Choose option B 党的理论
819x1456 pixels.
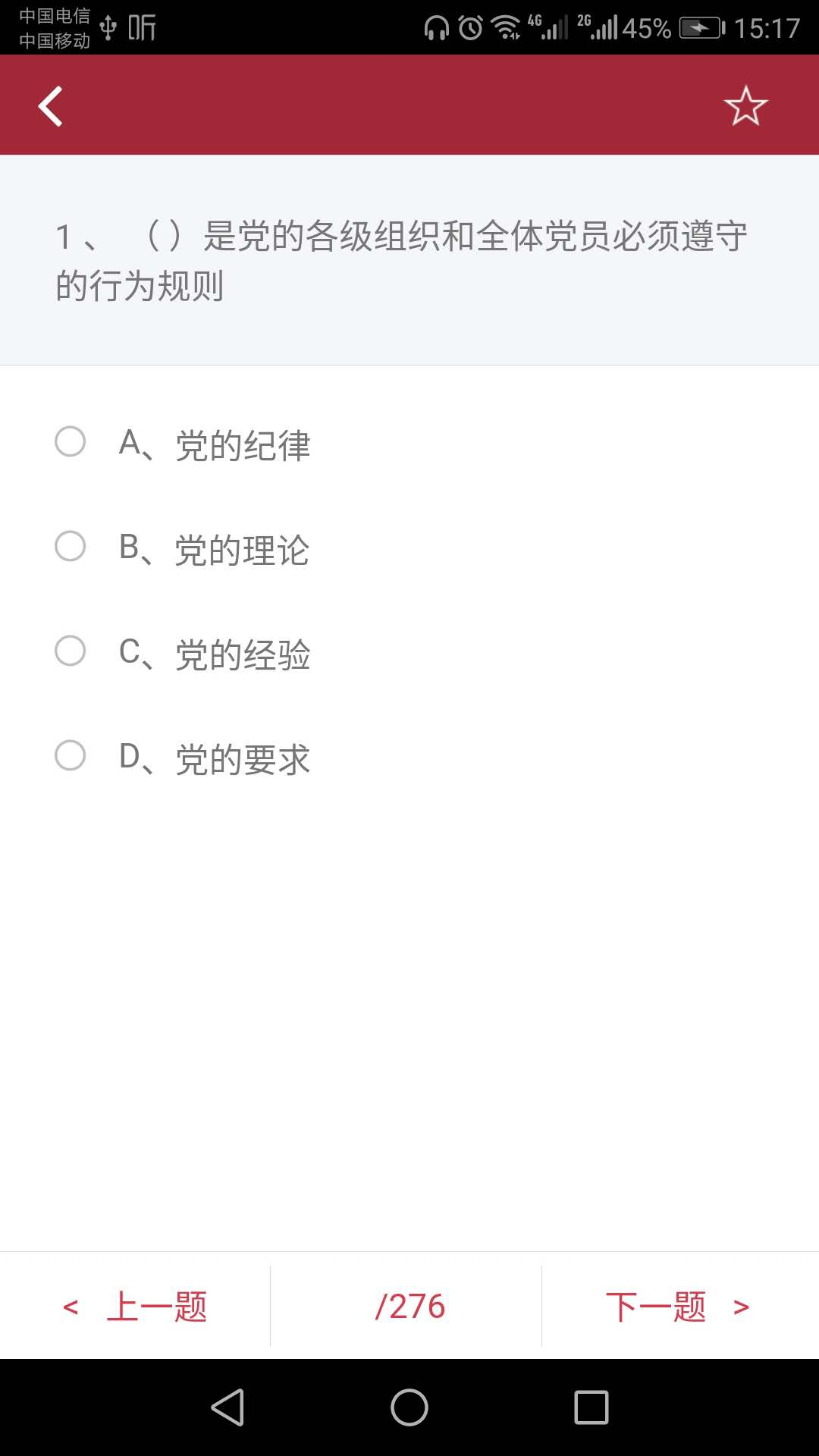coord(183,548)
